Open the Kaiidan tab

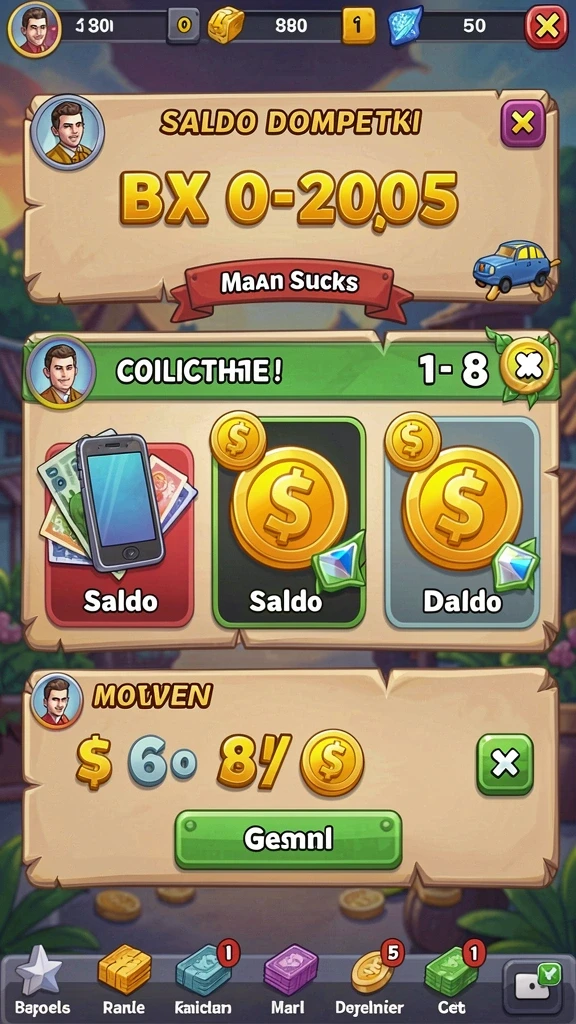204,983
